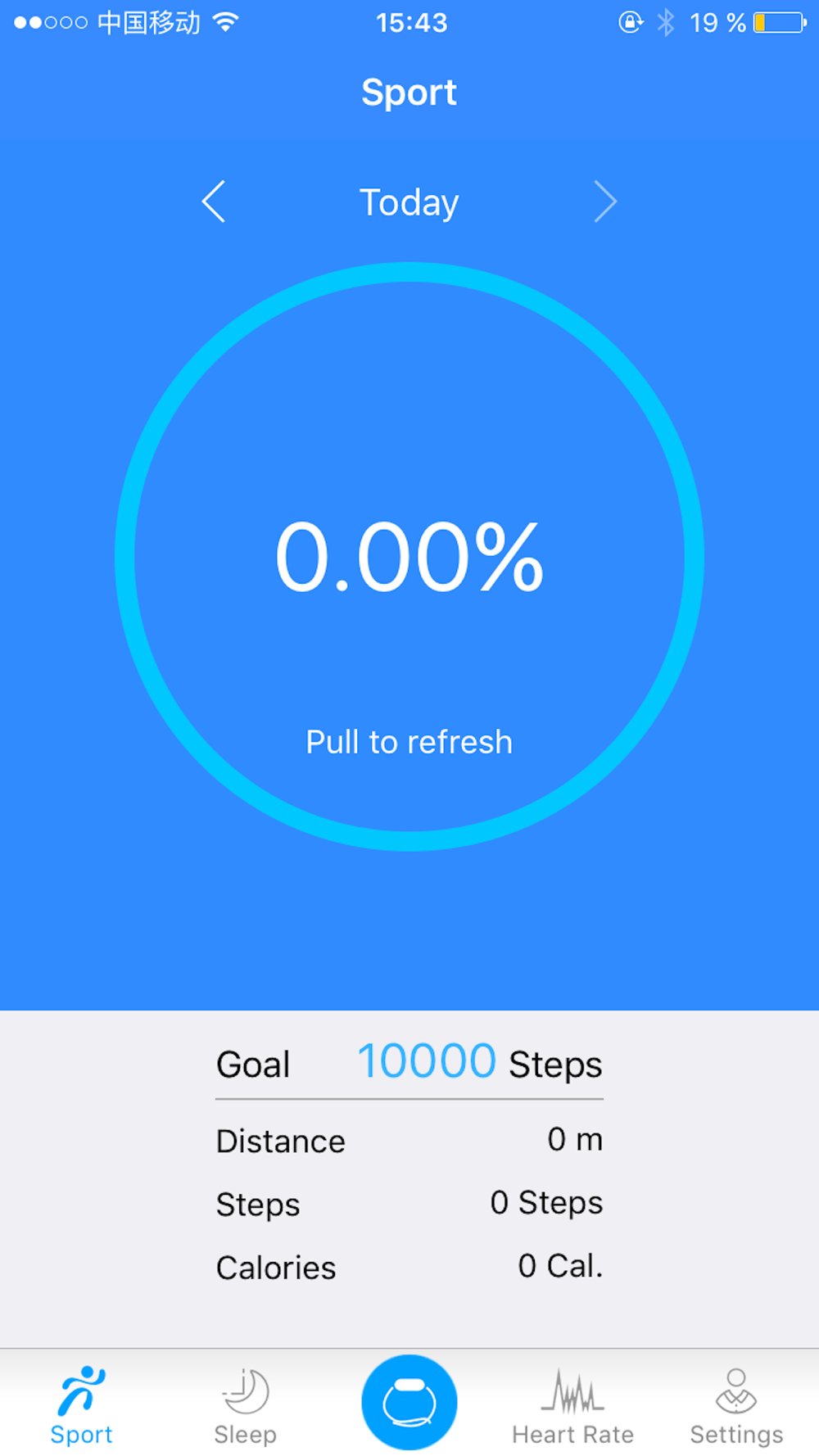
Task: Switch to the Heart Rate tab
Action: click(572, 1406)
